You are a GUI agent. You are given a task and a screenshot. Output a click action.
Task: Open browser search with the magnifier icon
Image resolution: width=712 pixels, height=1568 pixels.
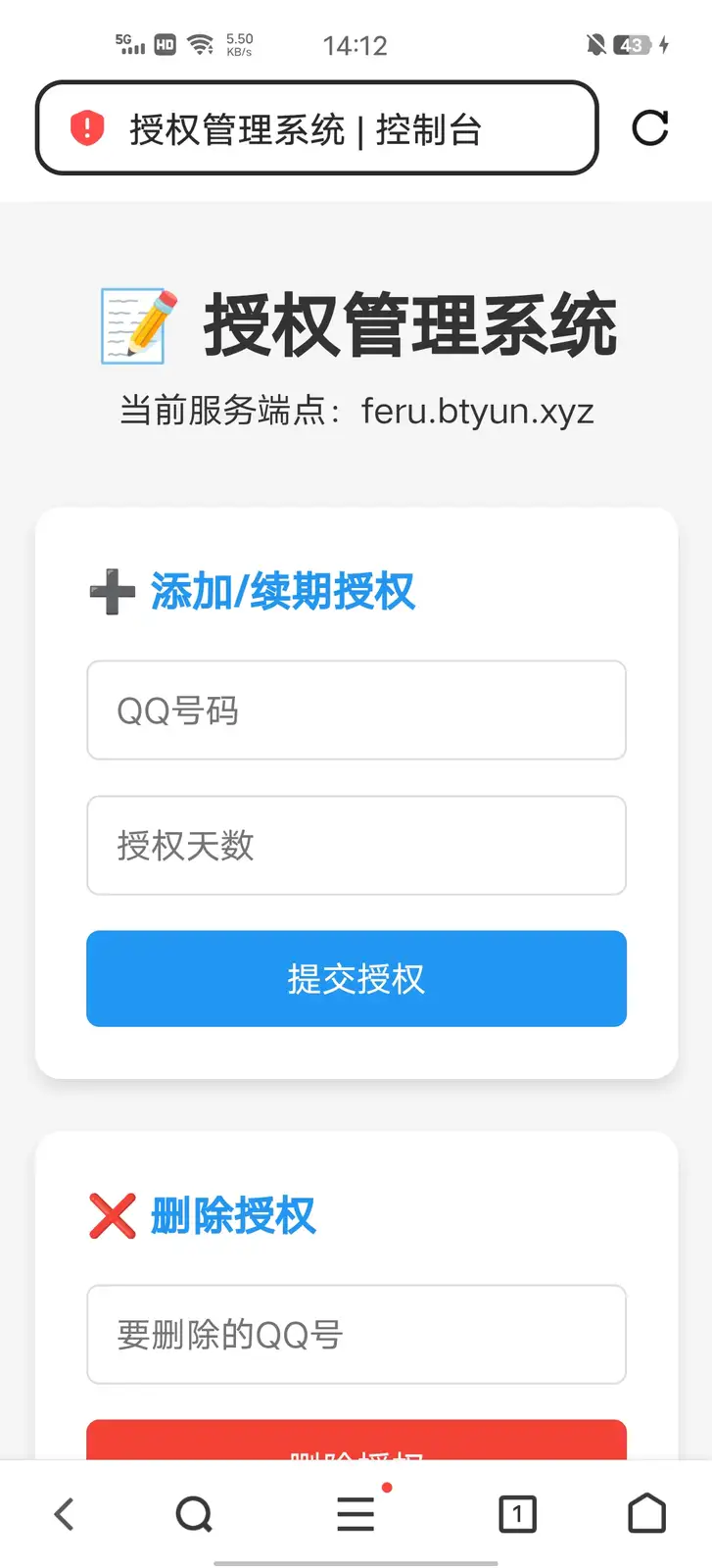click(194, 1512)
